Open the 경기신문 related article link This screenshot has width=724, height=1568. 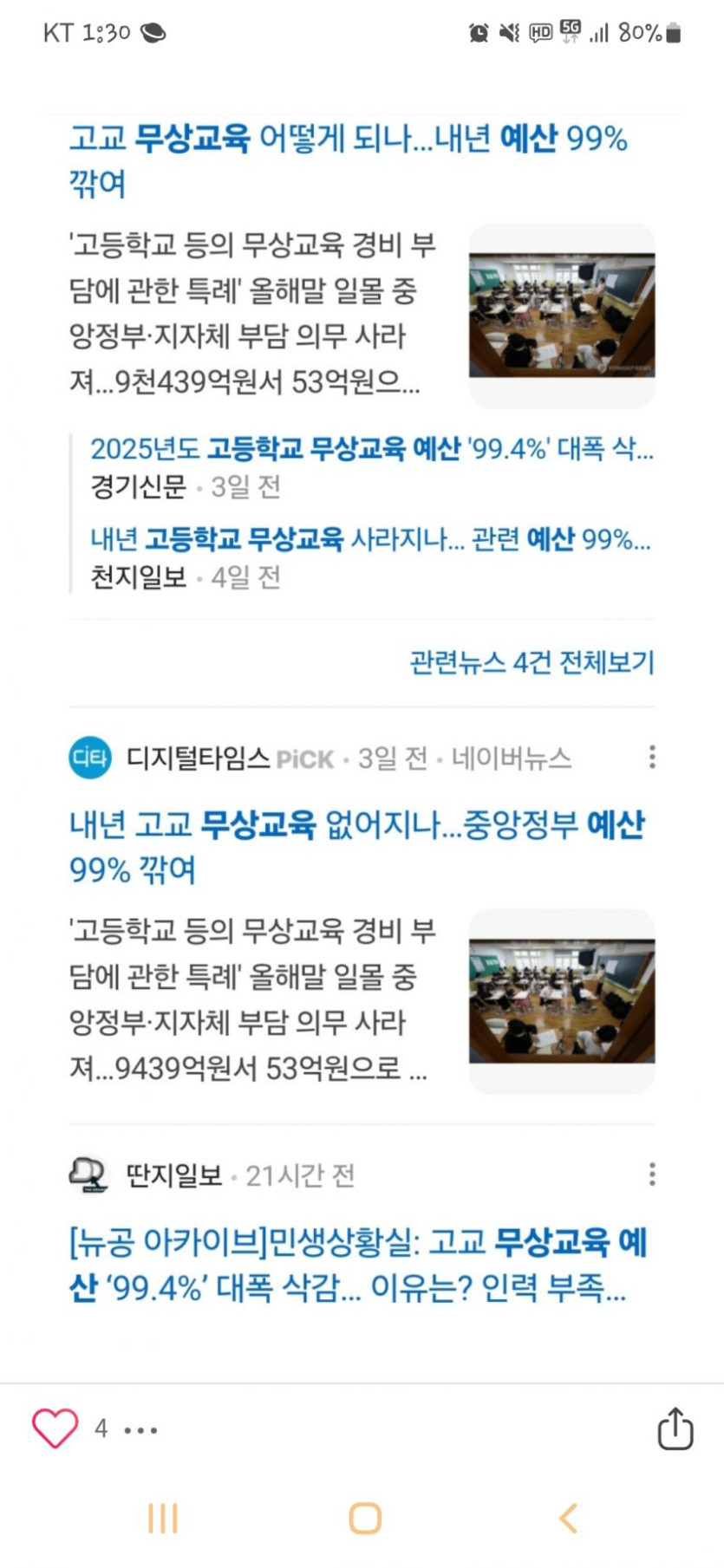click(x=371, y=449)
